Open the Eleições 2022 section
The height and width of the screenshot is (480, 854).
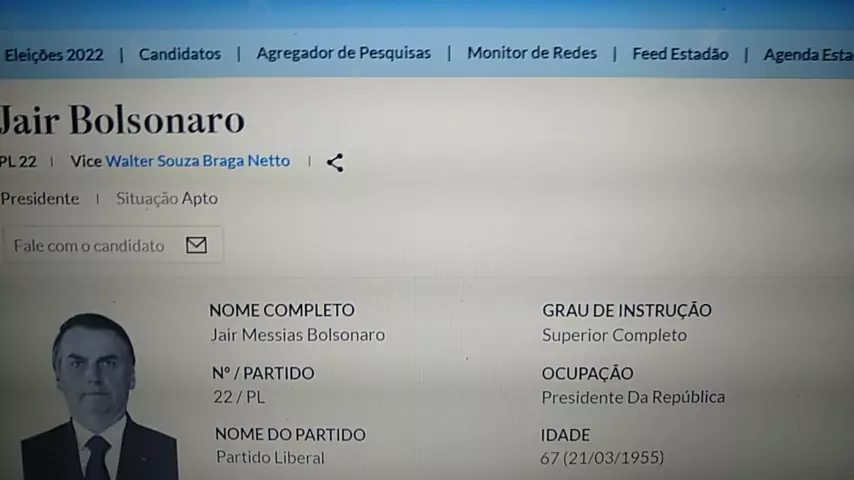pos(54,55)
